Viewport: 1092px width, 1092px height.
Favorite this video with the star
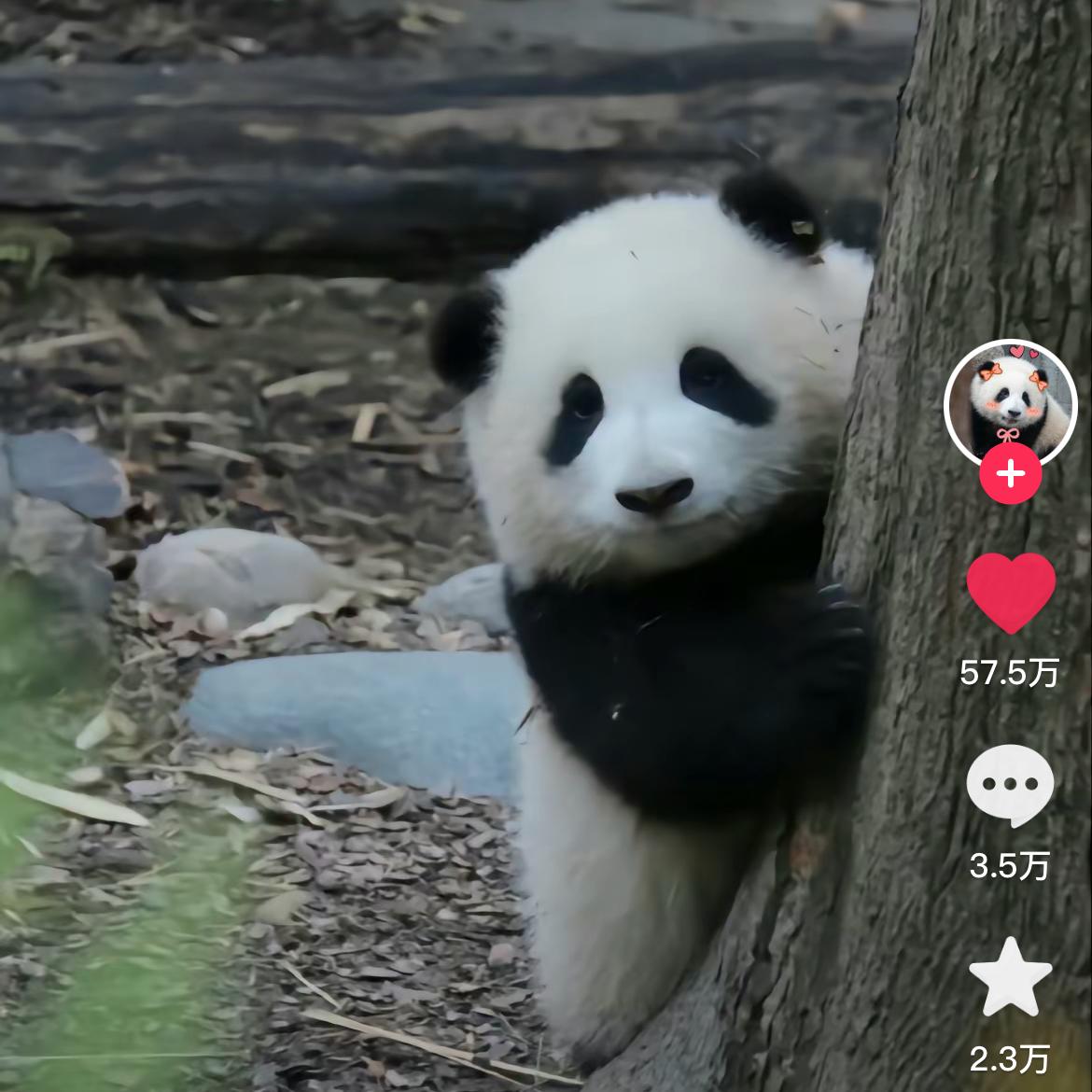(x=1010, y=978)
